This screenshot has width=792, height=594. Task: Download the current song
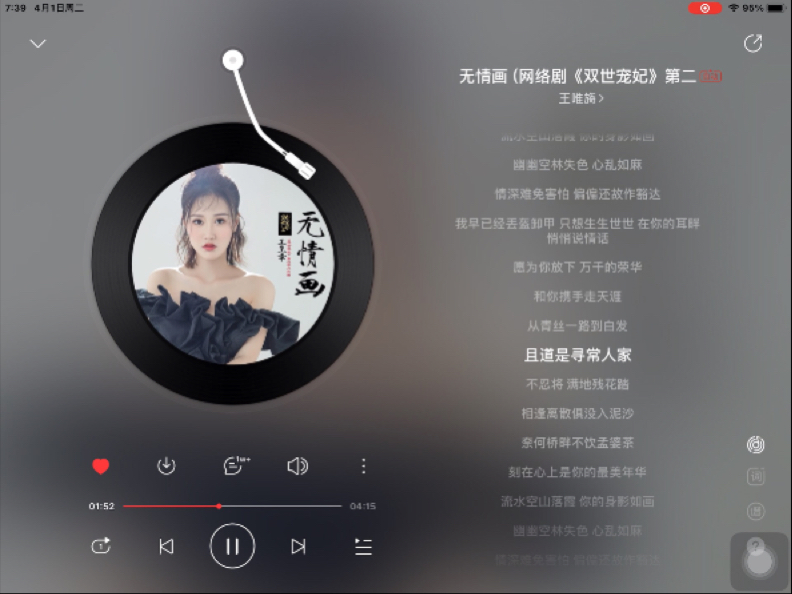[166, 466]
